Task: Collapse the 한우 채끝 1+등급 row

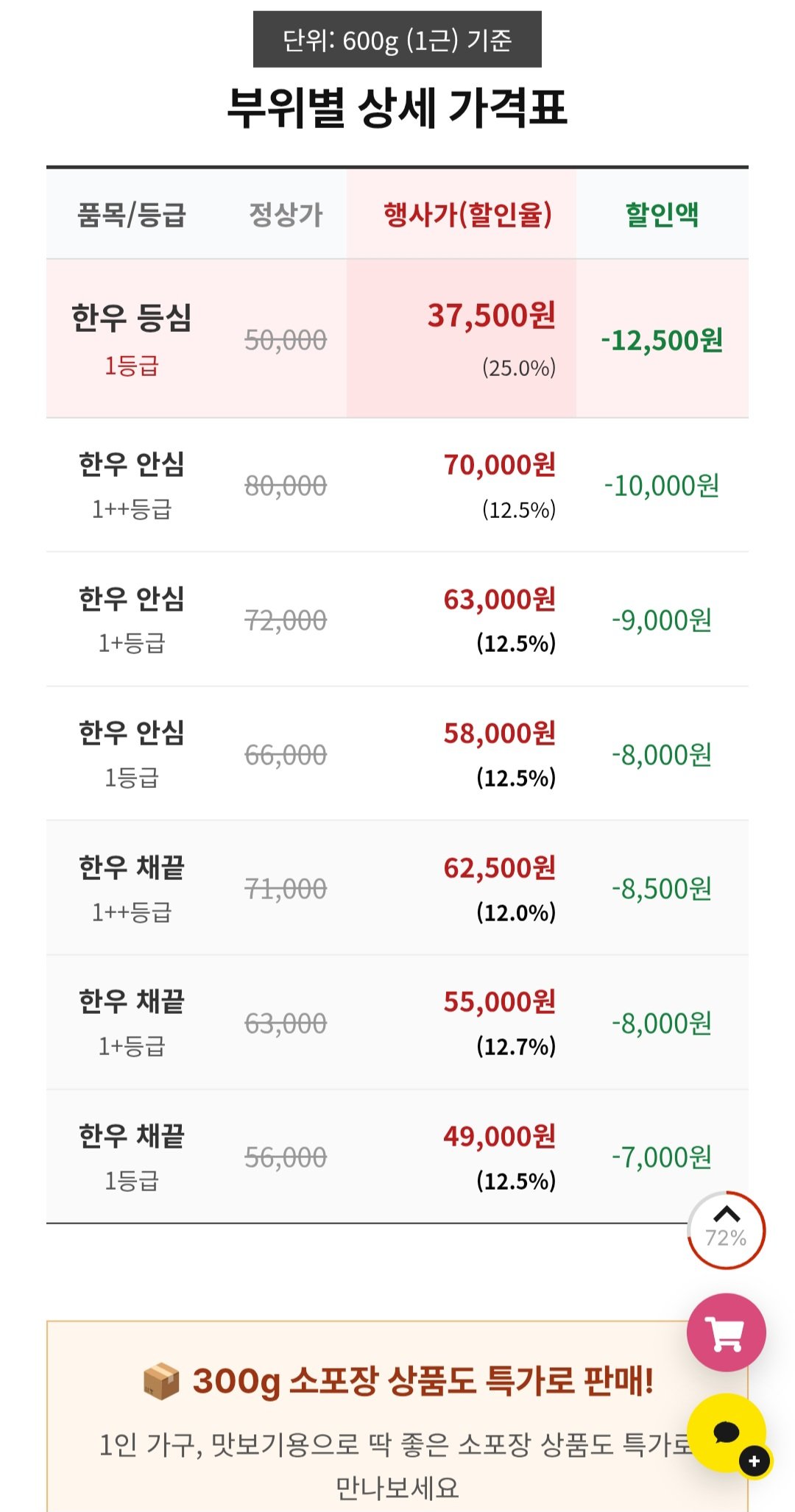Action: 397,1020
